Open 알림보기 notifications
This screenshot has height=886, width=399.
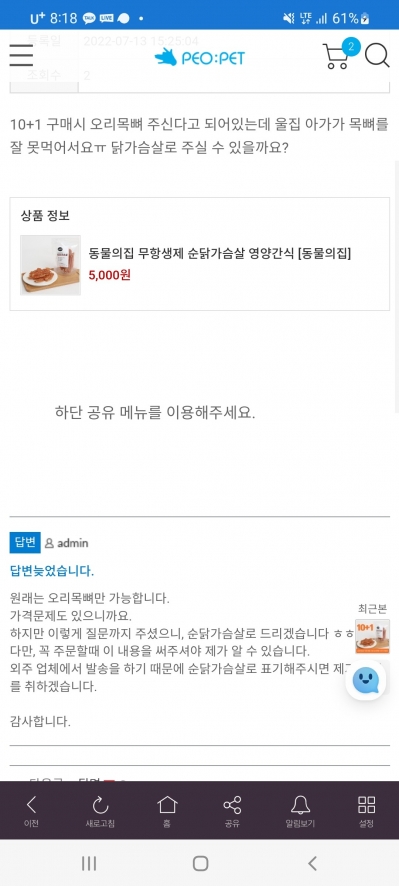point(300,811)
